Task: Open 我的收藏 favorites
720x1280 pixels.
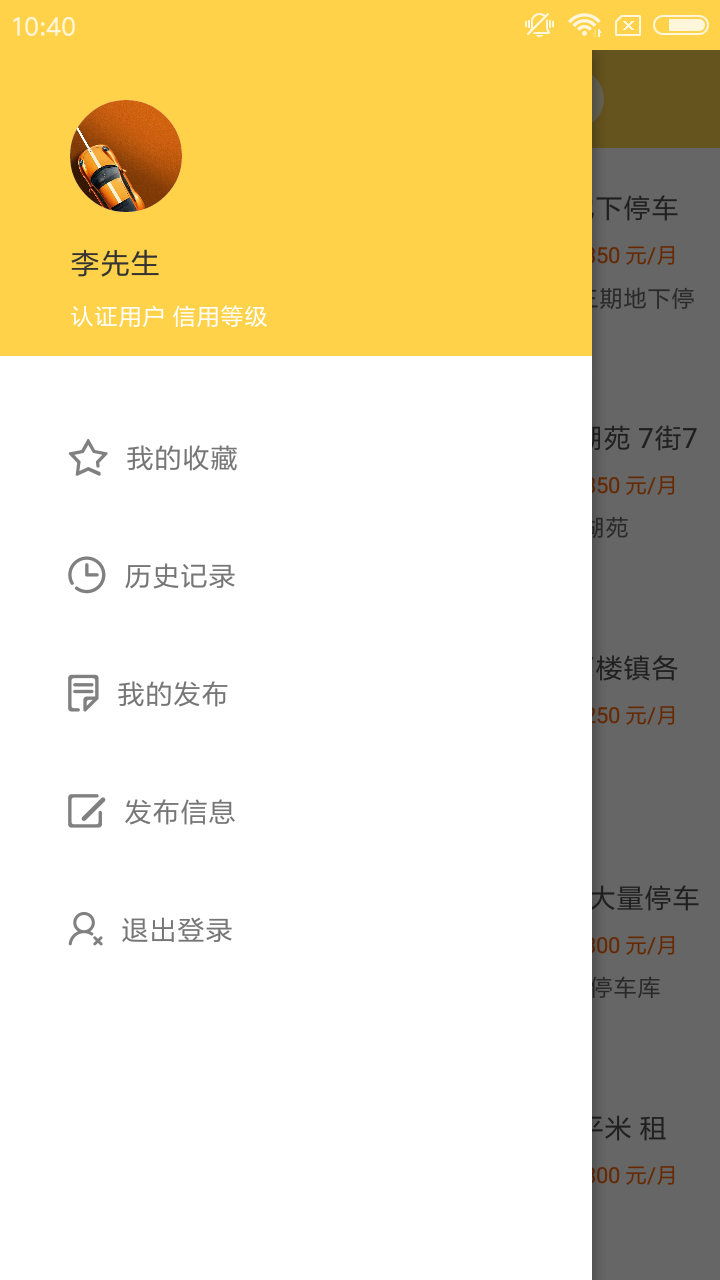Action: [x=180, y=459]
